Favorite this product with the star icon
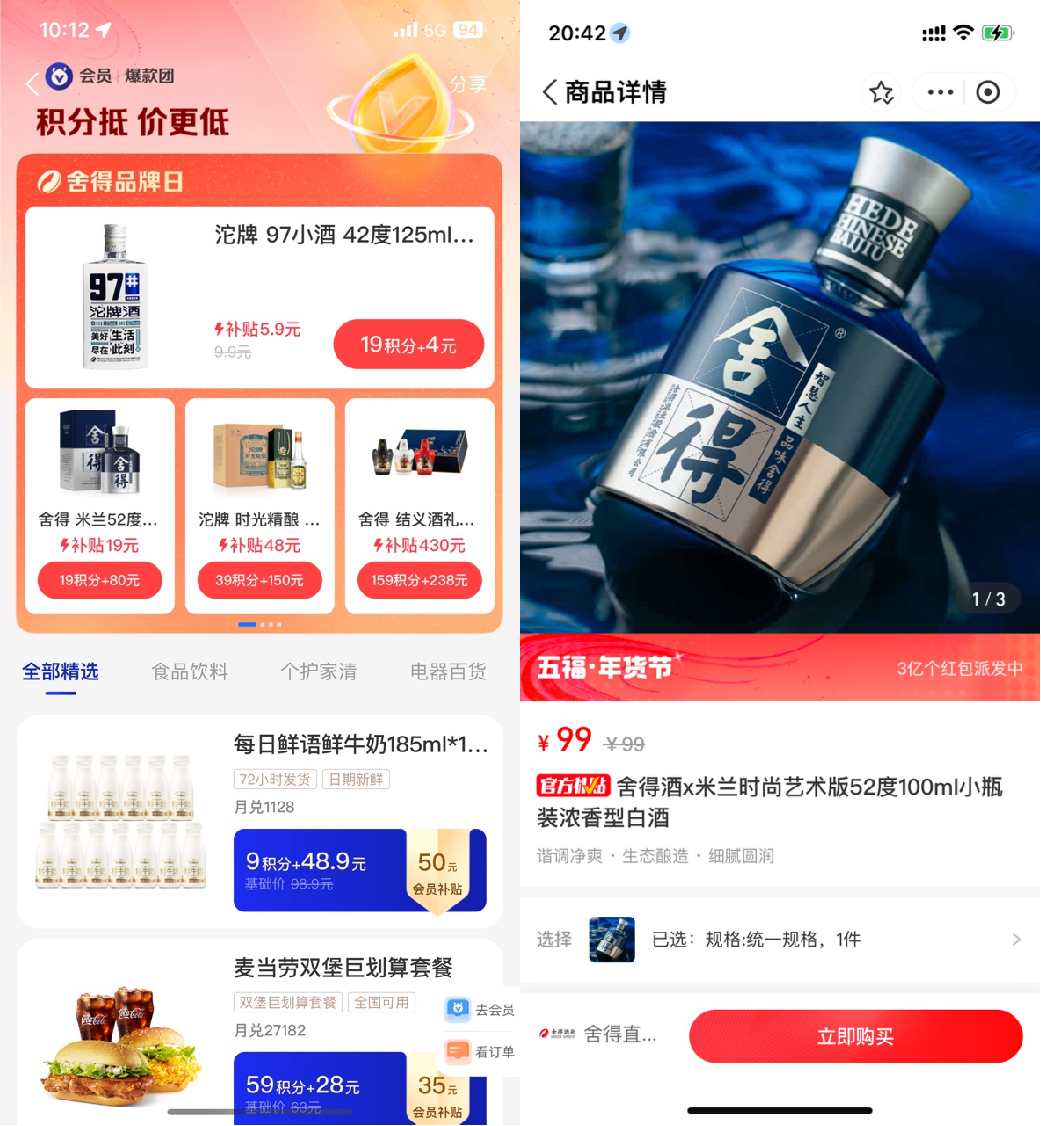 (881, 93)
